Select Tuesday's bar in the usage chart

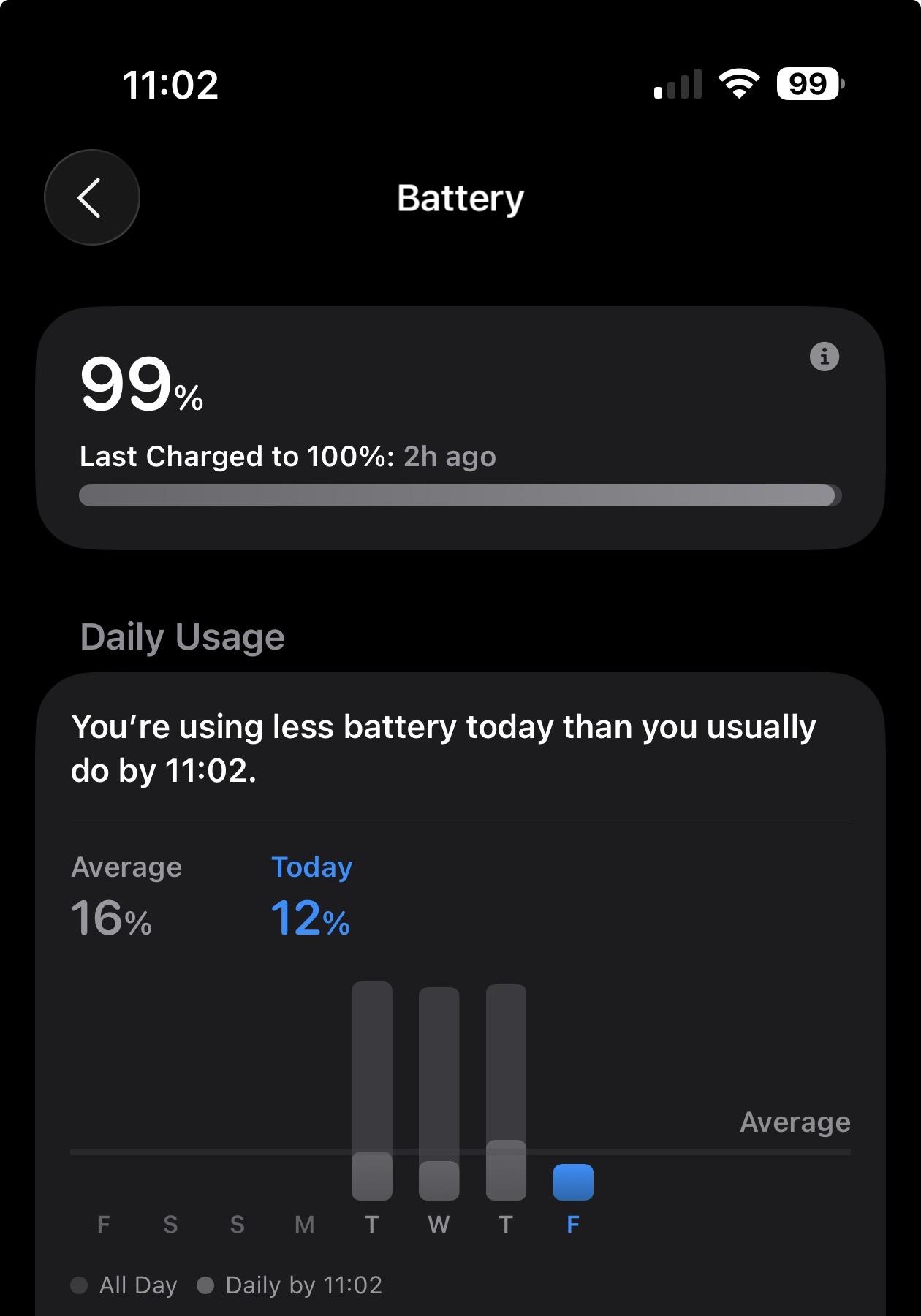click(x=372, y=1090)
